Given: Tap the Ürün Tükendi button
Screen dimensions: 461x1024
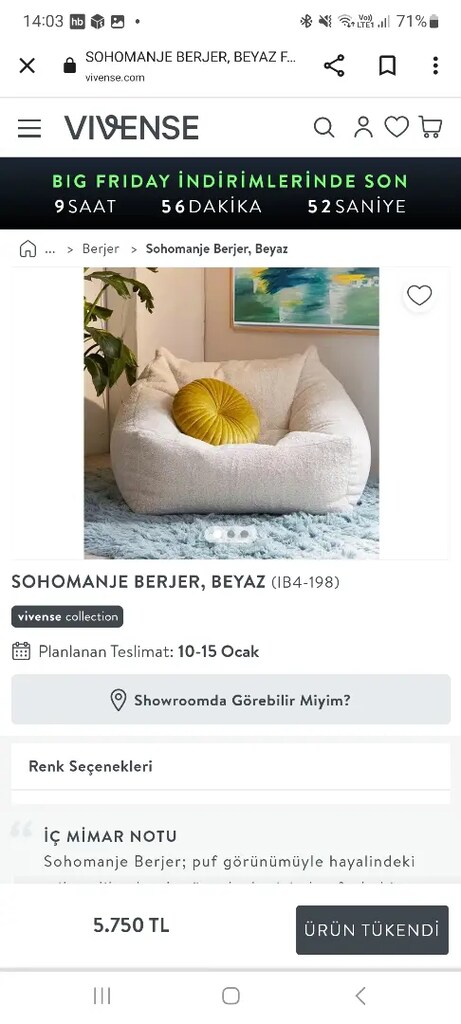Looking at the screenshot, I should coord(372,930).
